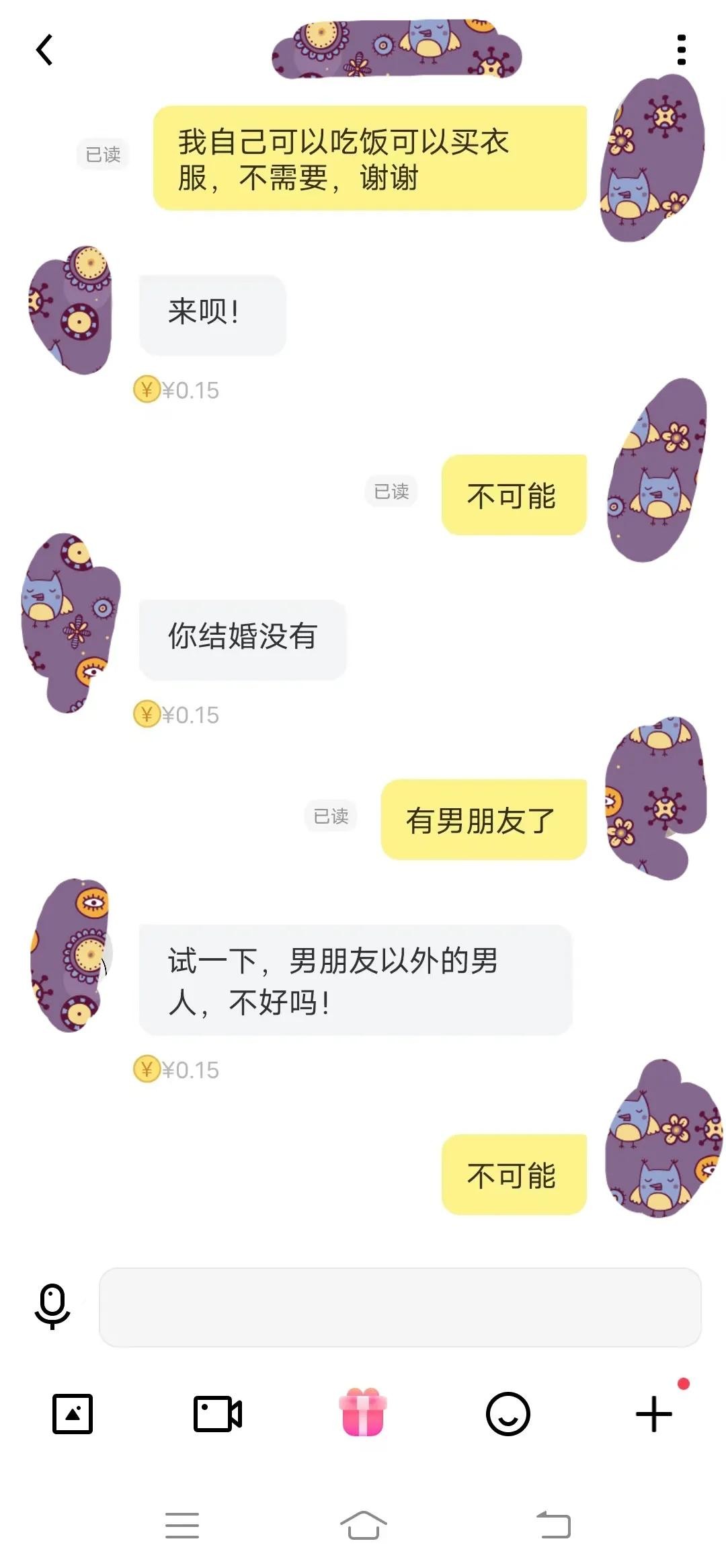
Task: Open the photo picker icon
Action: (73, 1413)
